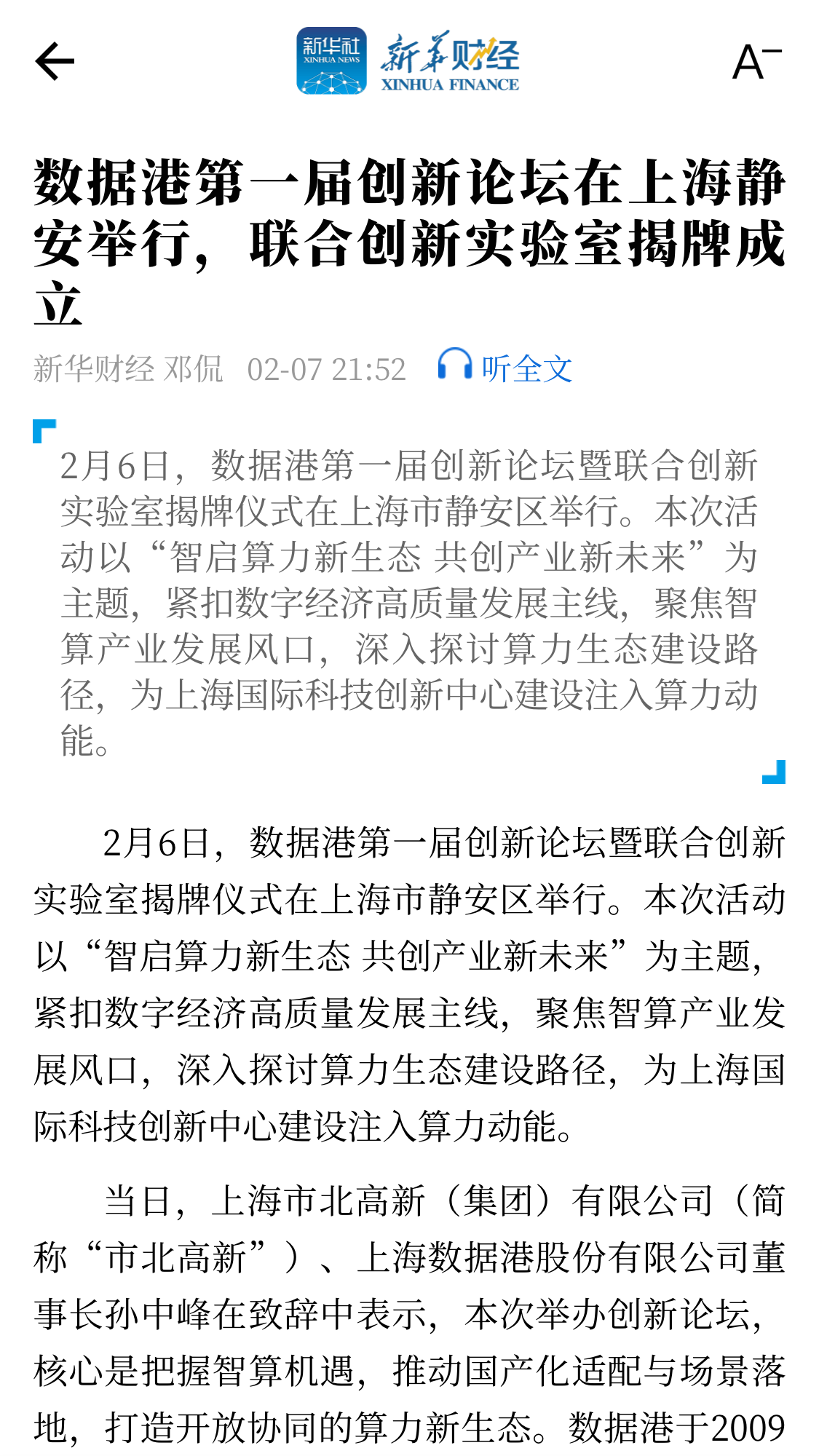The width and height of the screenshot is (819, 1456).
Task: Go back using the top-left arrow
Action: pyautogui.click(x=55, y=61)
